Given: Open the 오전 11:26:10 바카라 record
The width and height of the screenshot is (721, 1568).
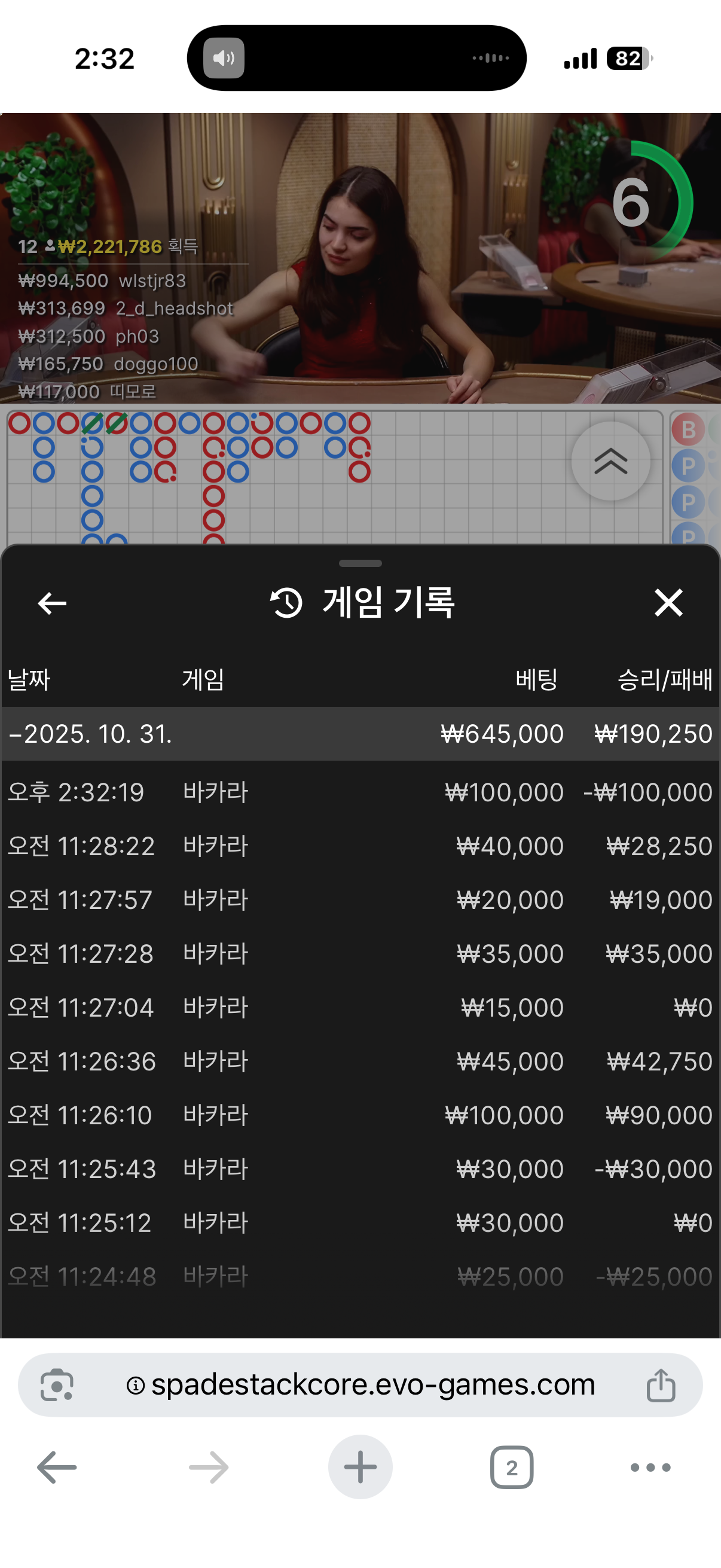Looking at the screenshot, I should click(360, 1115).
